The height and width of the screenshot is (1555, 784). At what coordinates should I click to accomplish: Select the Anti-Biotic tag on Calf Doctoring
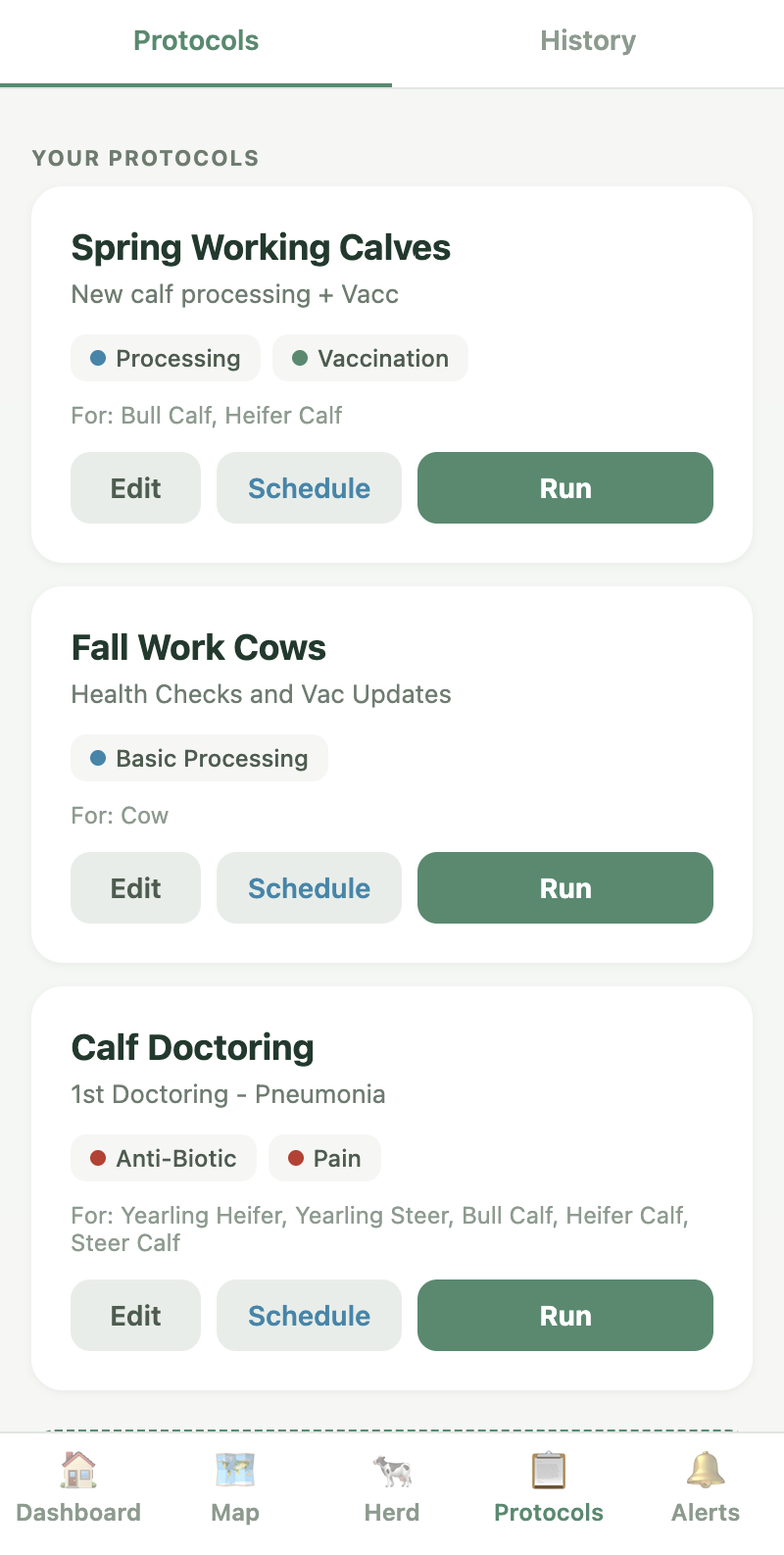pos(163,1158)
